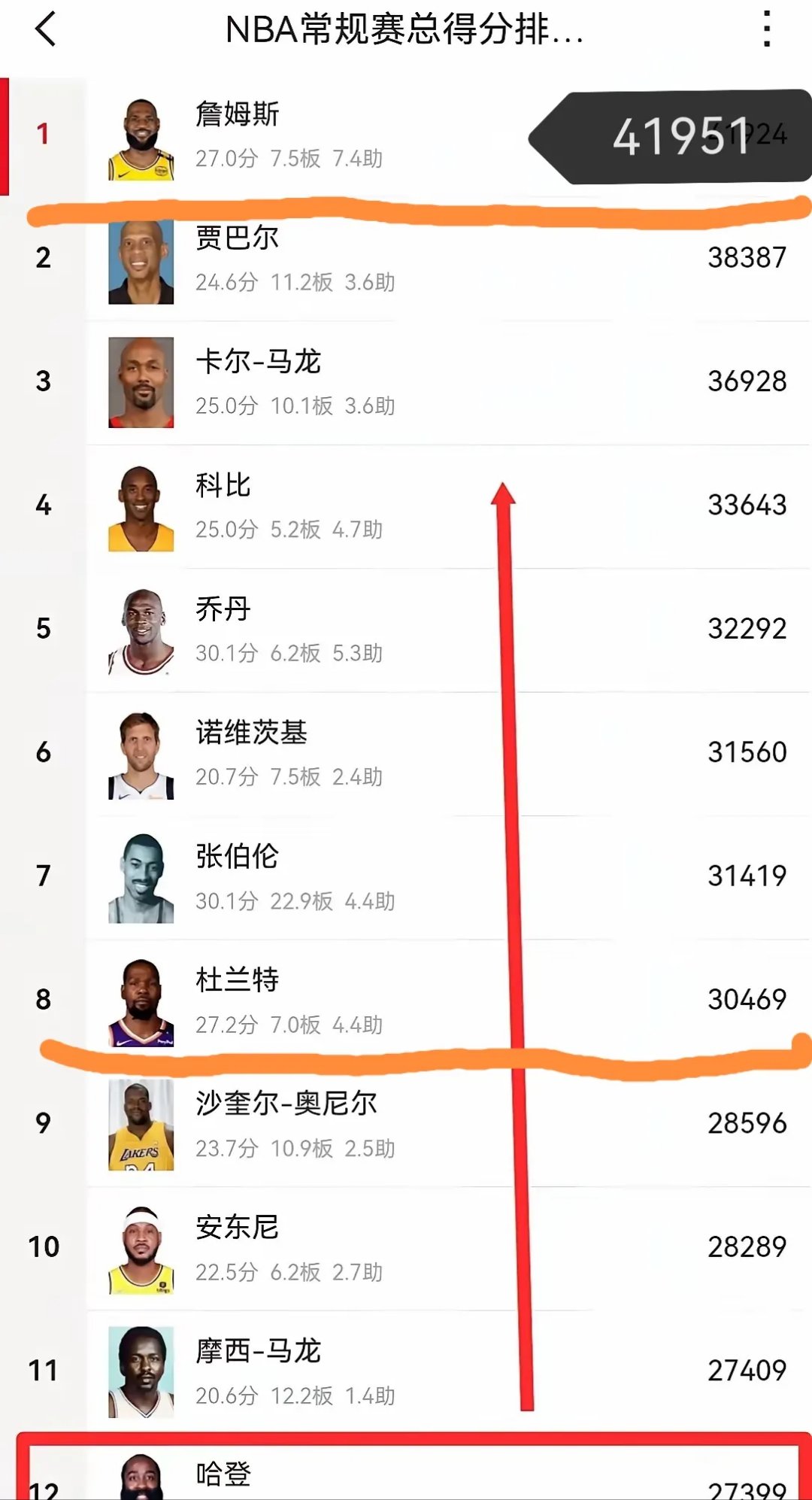Open 科比's stats row
This screenshot has width=812, height=1500.
tap(406, 506)
